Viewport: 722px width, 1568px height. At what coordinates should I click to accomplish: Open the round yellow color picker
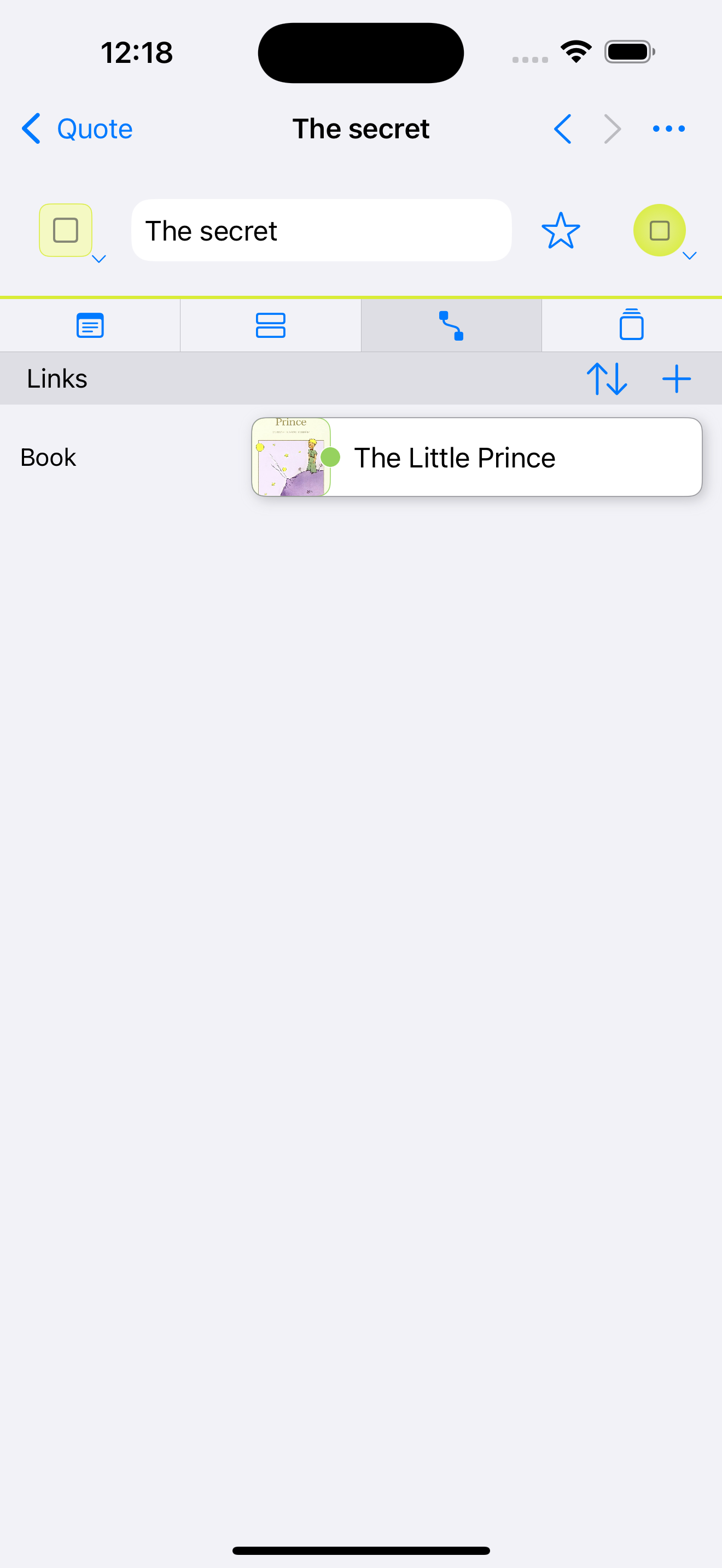click(x=660, y=231)
